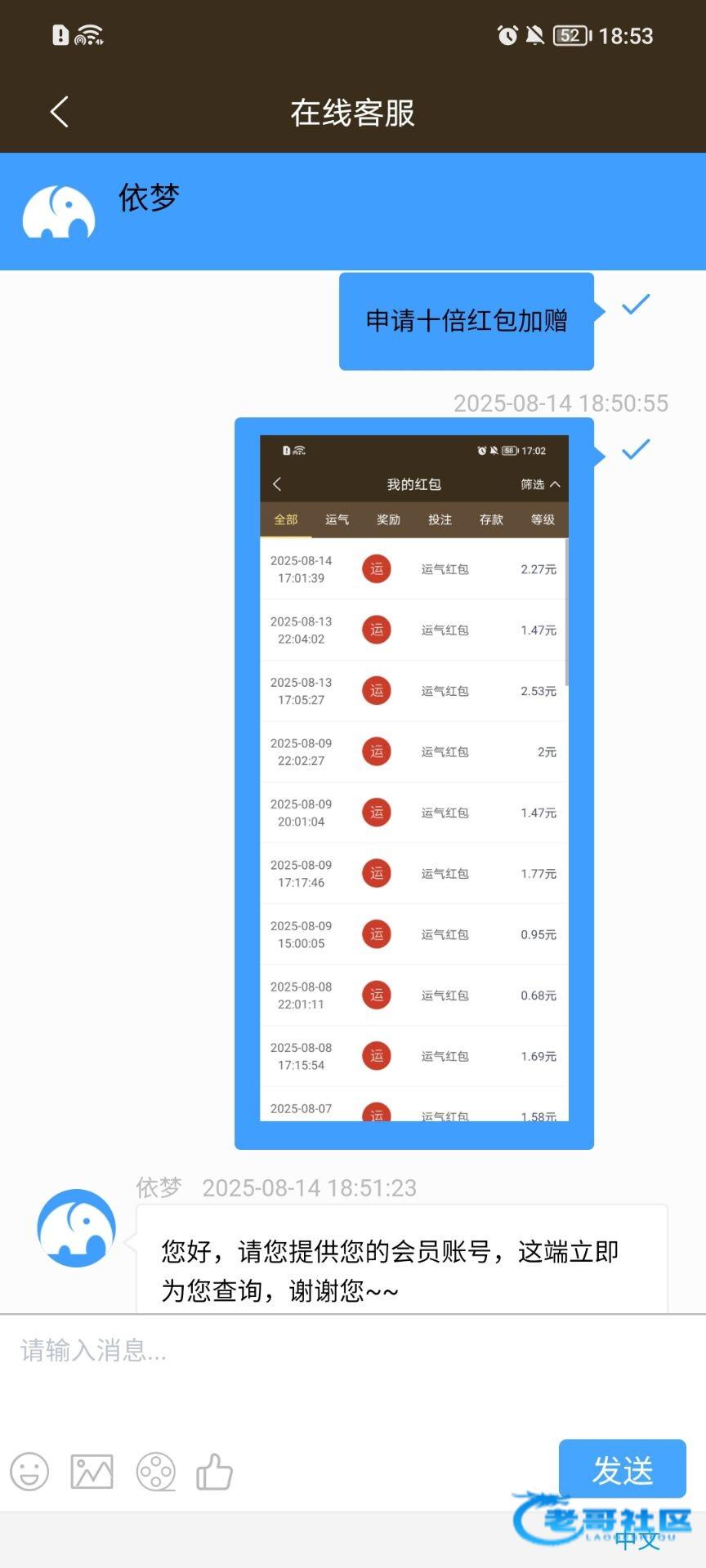Viewport: 706px width, 1568px height.
Task: Open the sent red envelope screenshot image
Action: (x=414, y=778)
